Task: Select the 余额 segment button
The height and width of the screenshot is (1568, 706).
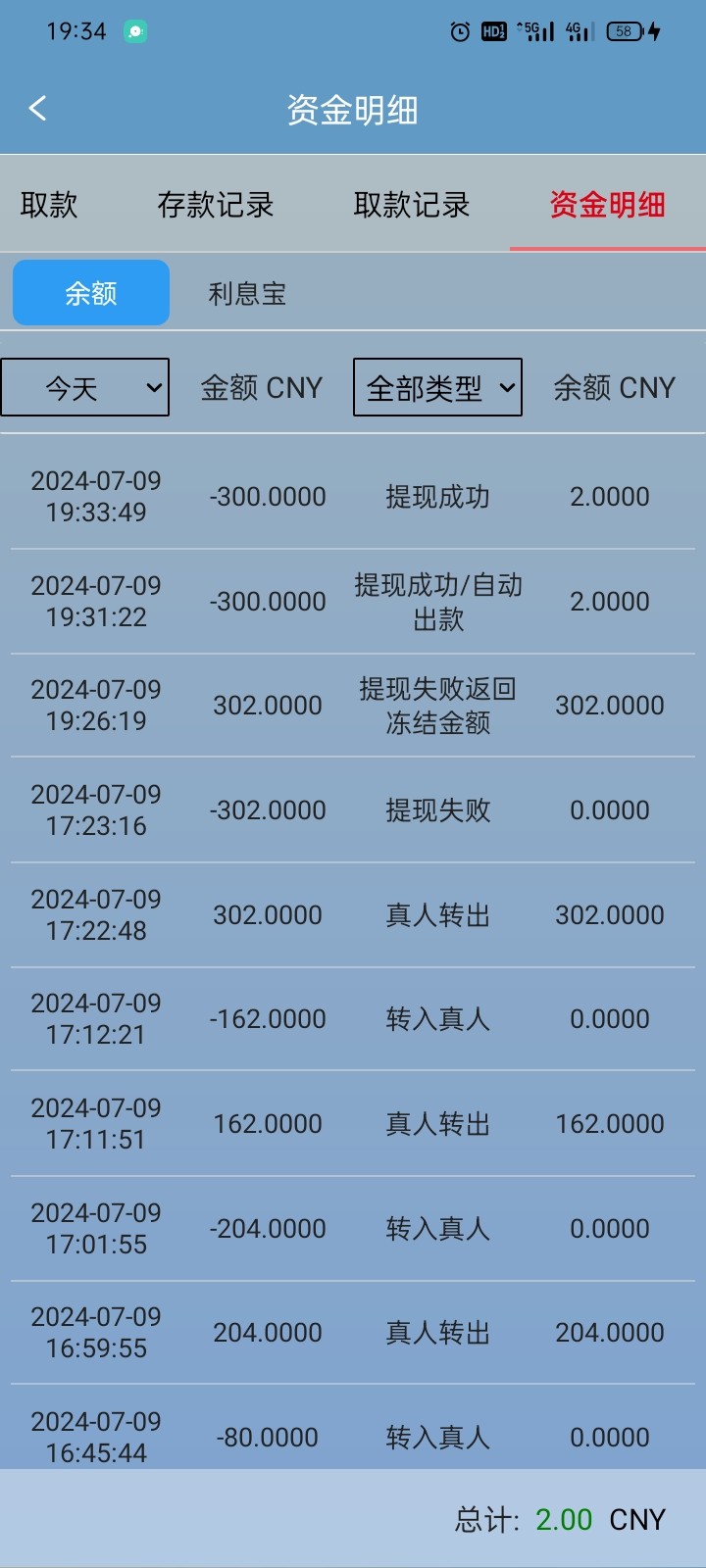Action: coord(91,293)
